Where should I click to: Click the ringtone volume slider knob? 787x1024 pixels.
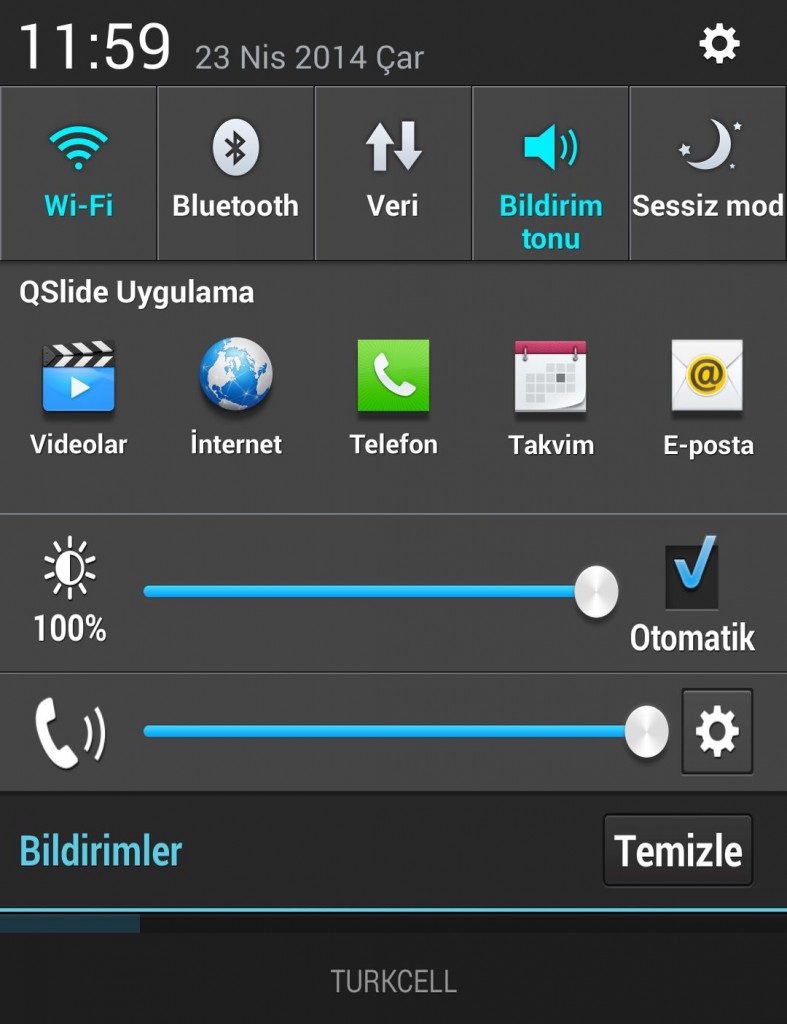[647, 731]
